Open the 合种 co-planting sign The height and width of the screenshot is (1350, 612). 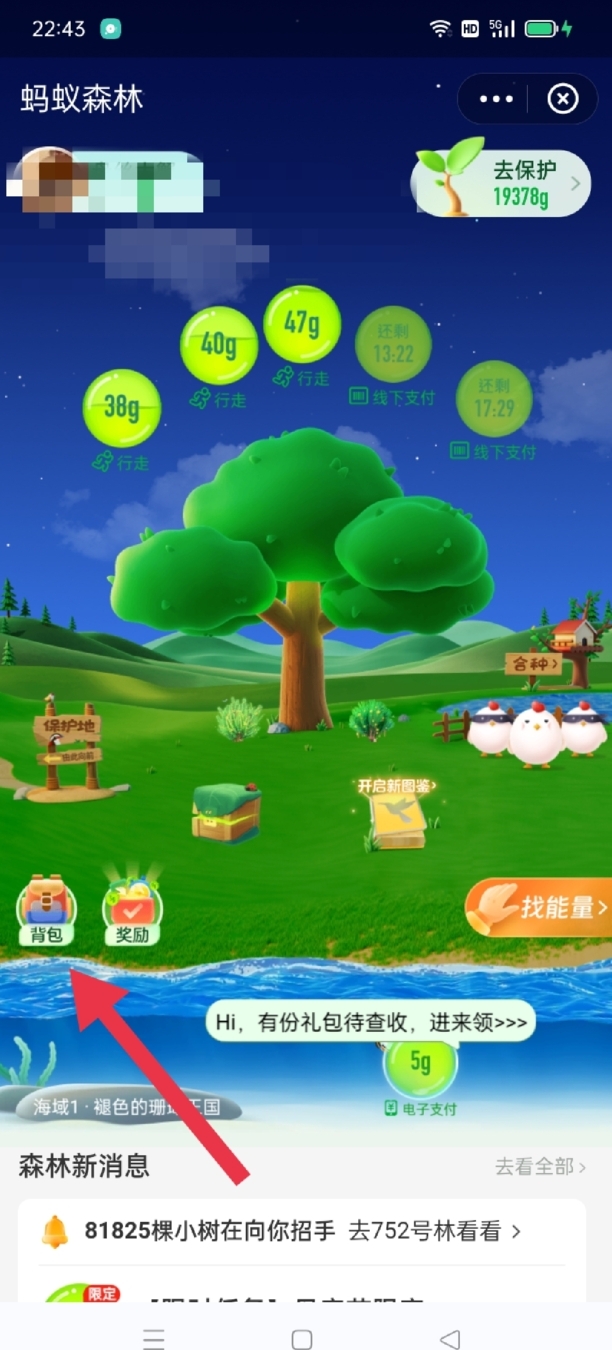point(532,664)
